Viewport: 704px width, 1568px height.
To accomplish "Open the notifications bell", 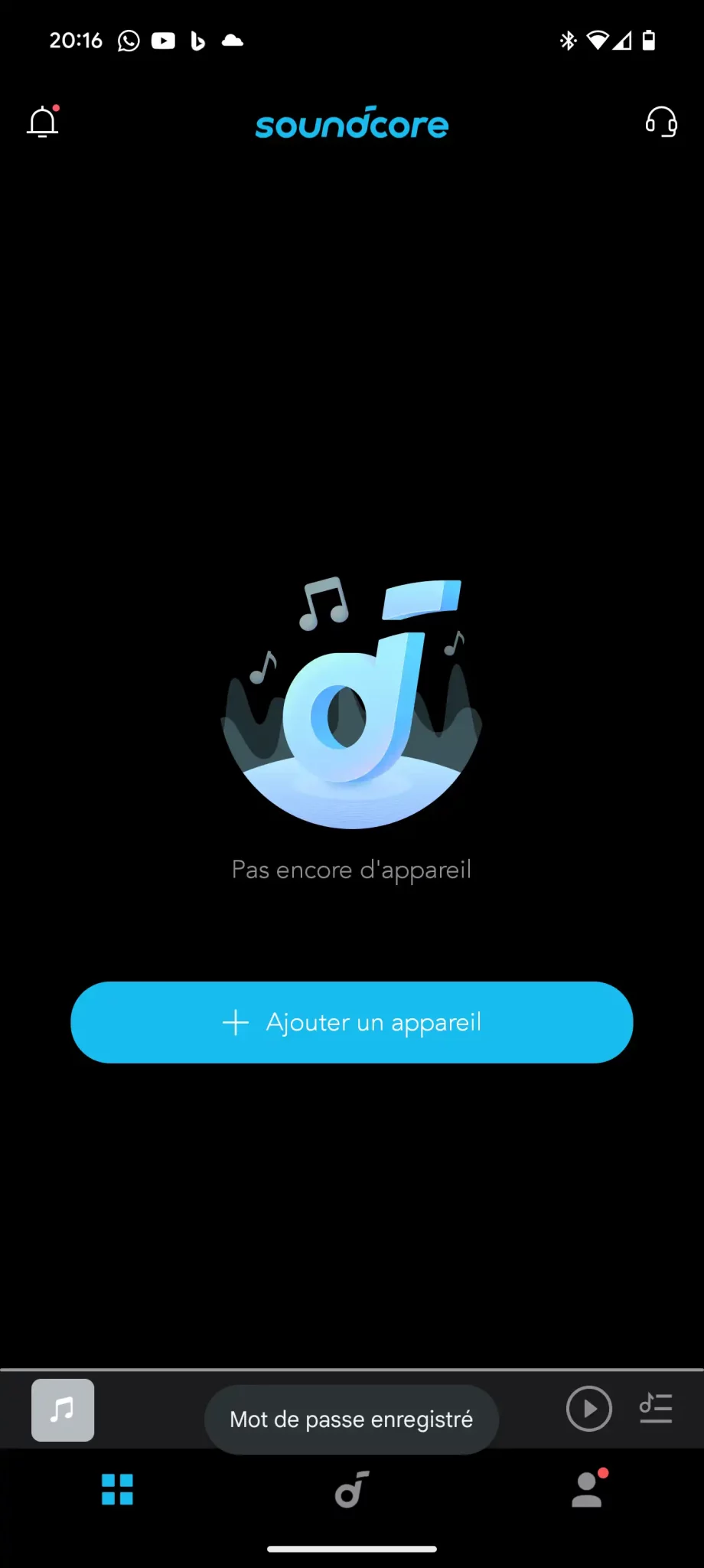I will (x=44, y=122).
